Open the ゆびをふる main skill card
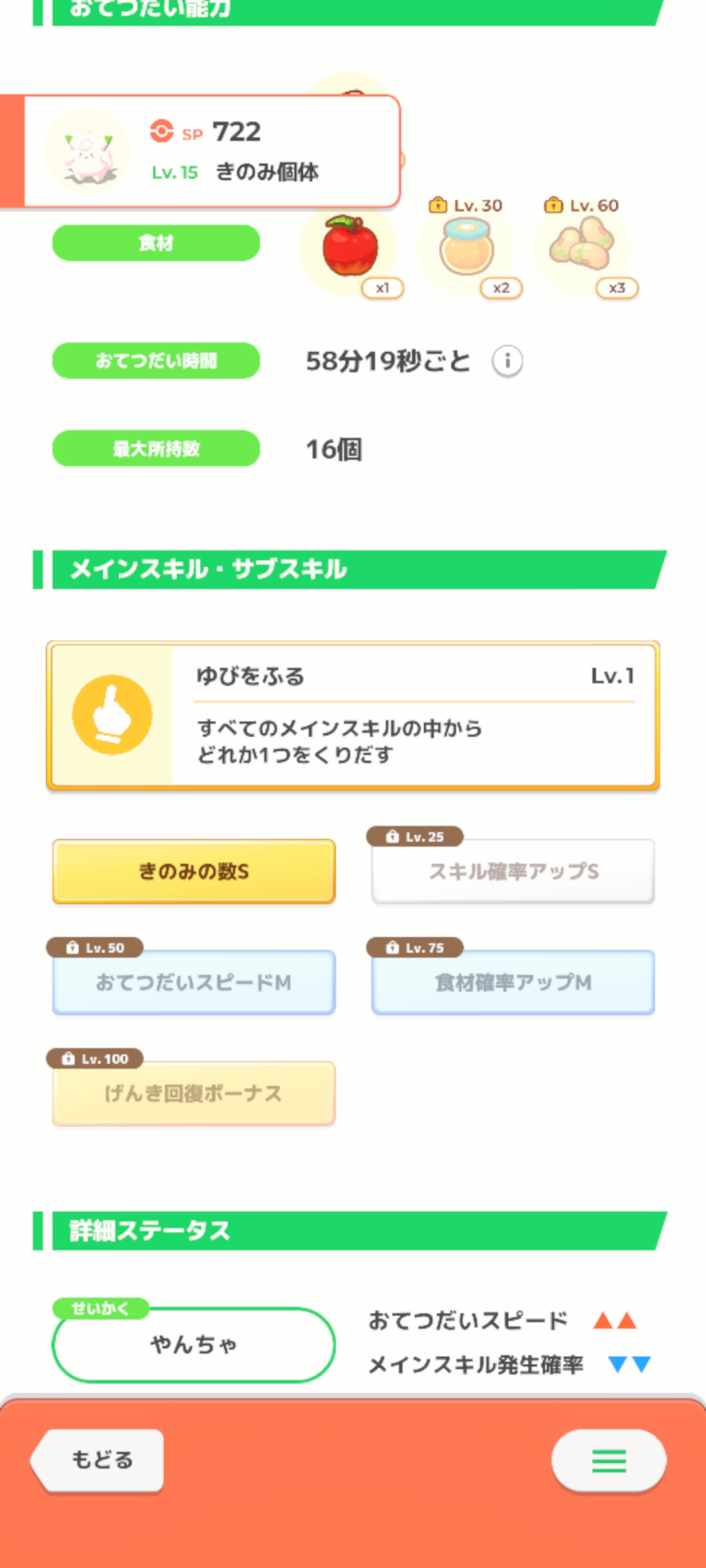Viewport: 706px width, 1568px height. [353, 716]
